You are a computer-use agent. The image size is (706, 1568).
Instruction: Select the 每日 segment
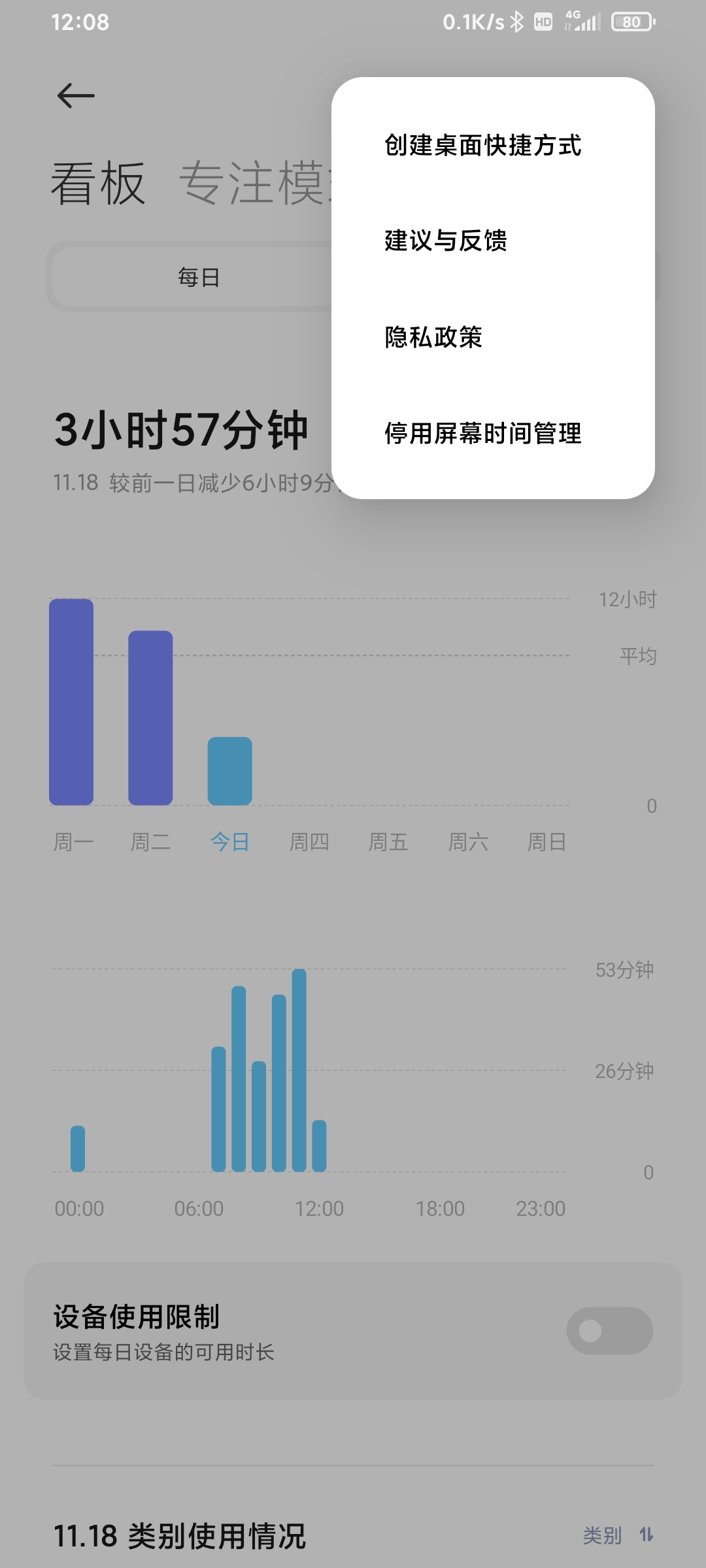[199, 277]
